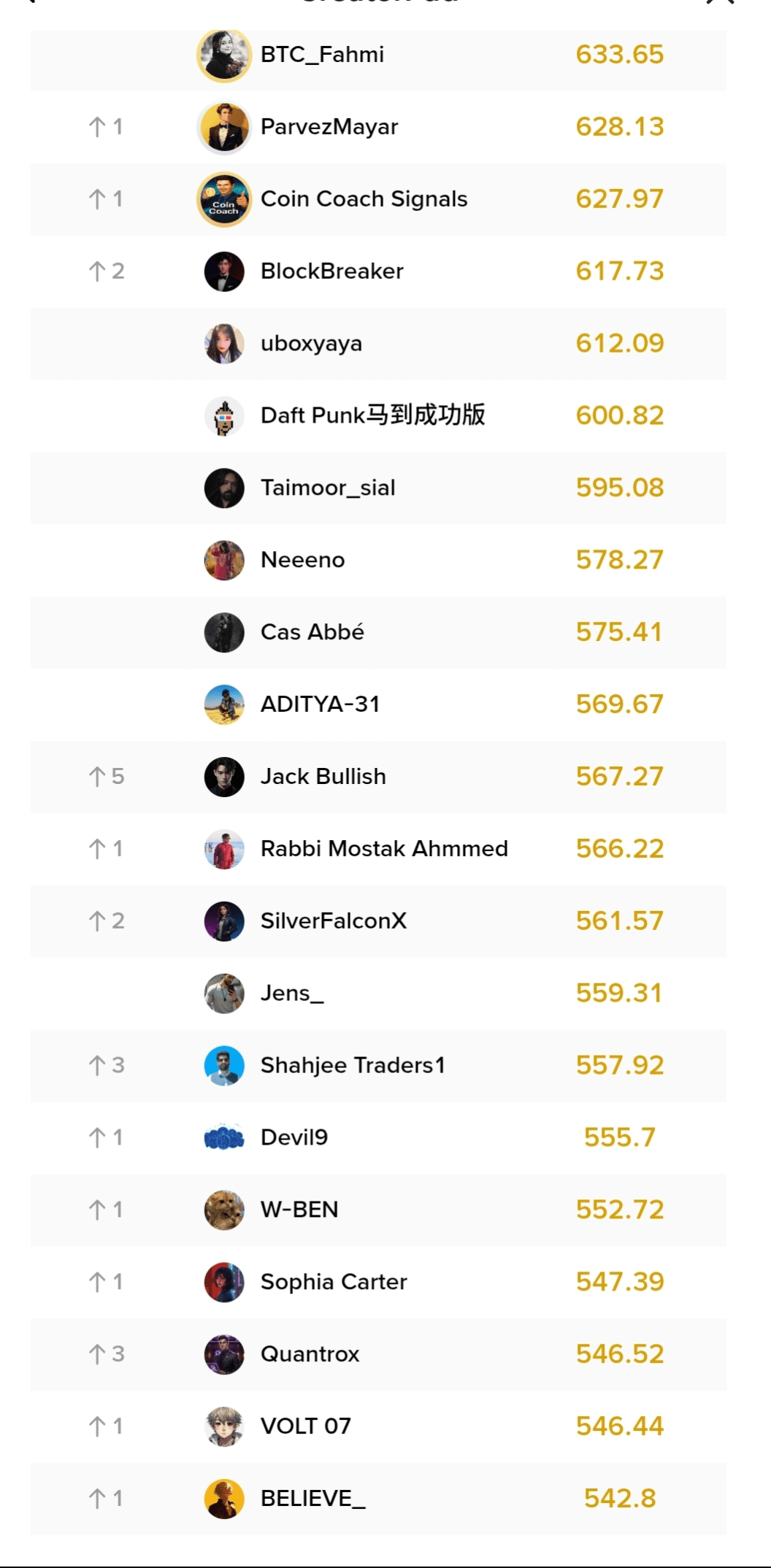The width and height of the screenshot is (771, 1568).
Task: Open the VOLT 07 row
Action: click(x=305, y=1426)
